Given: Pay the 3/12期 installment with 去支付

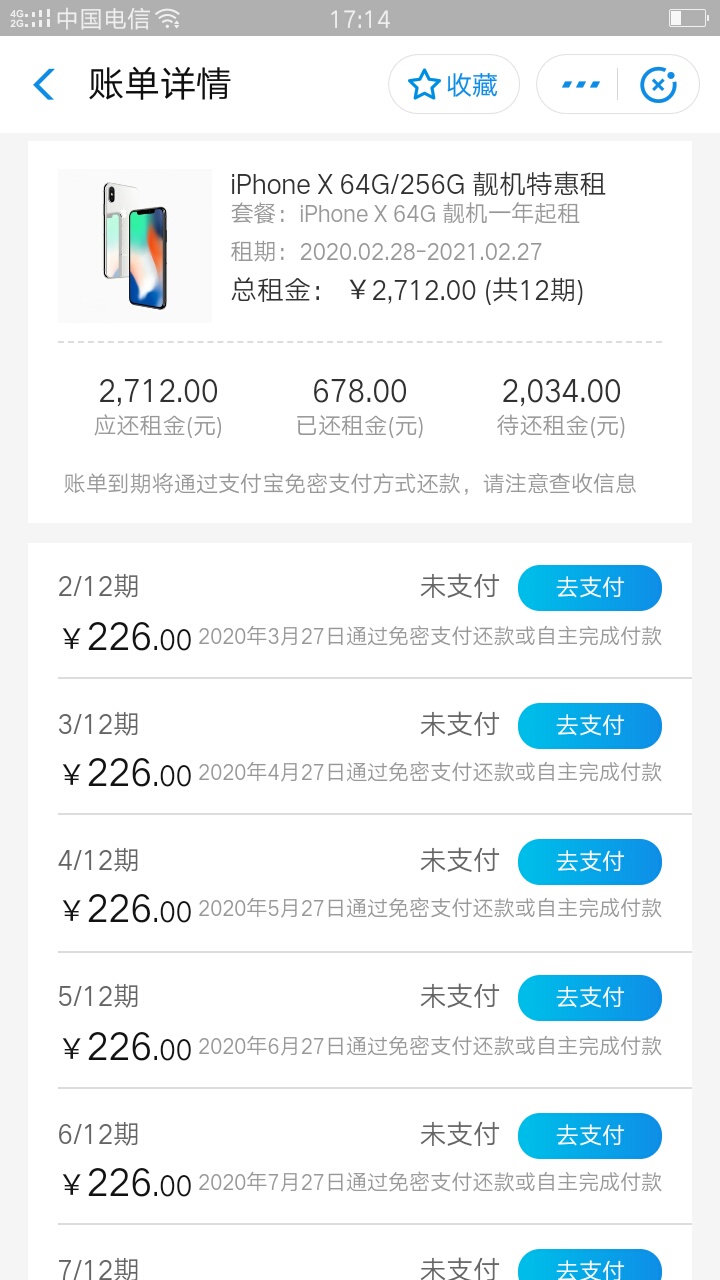Looking at the screenshot, I should point(589,725).
